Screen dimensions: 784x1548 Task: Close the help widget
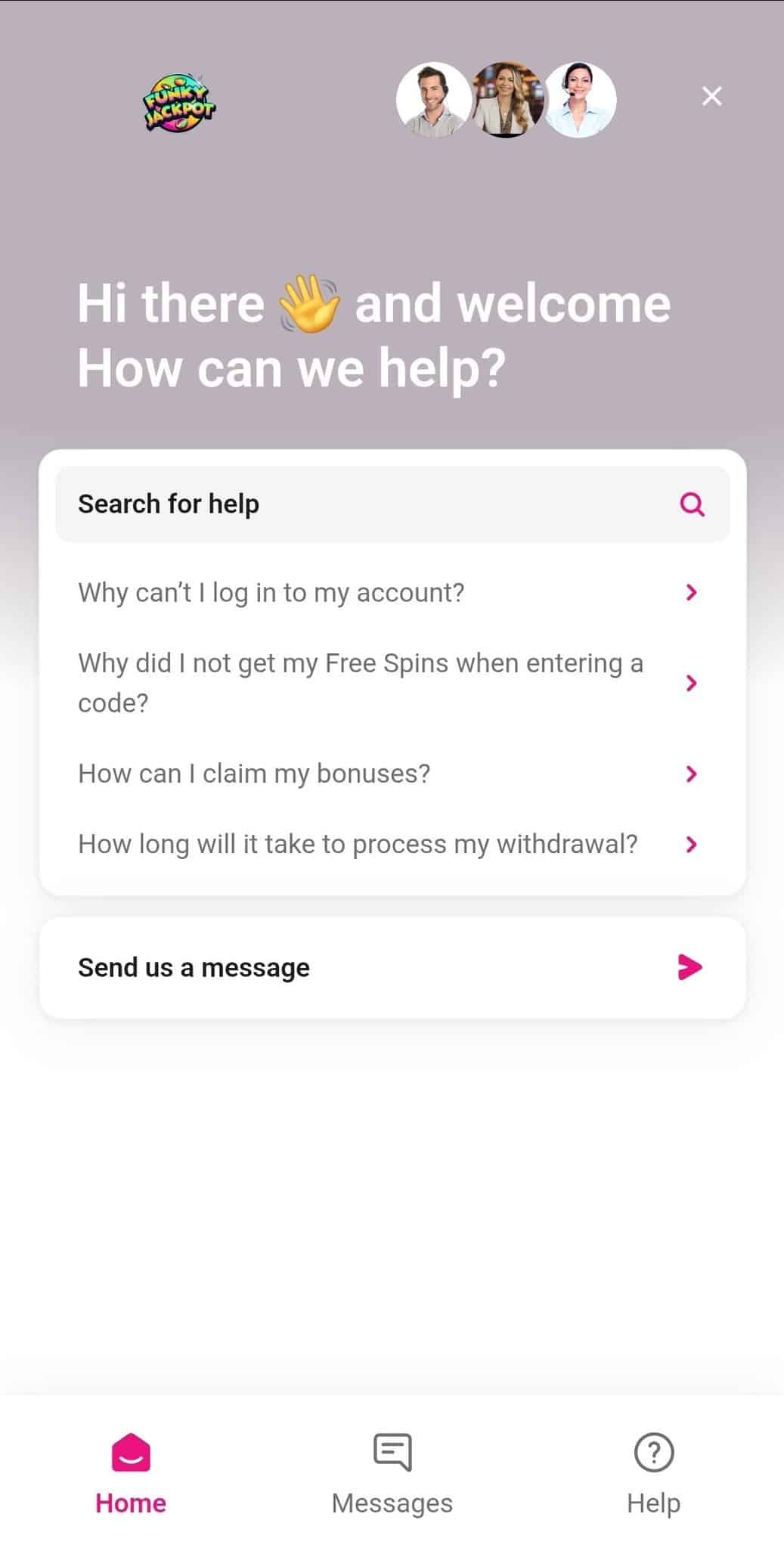point(711,96)
